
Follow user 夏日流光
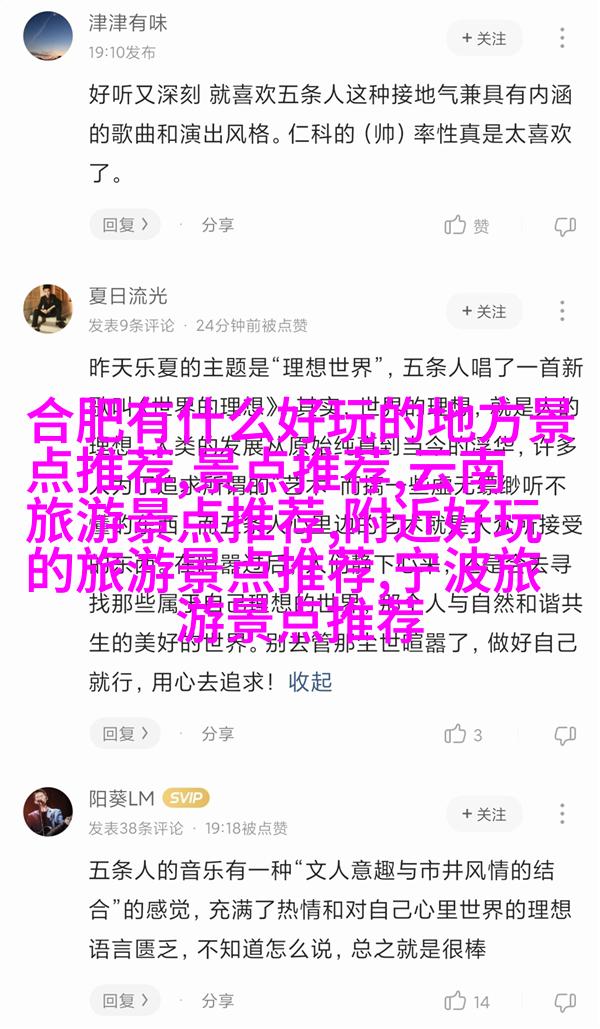pyautogui.click(x=483, y=311)
